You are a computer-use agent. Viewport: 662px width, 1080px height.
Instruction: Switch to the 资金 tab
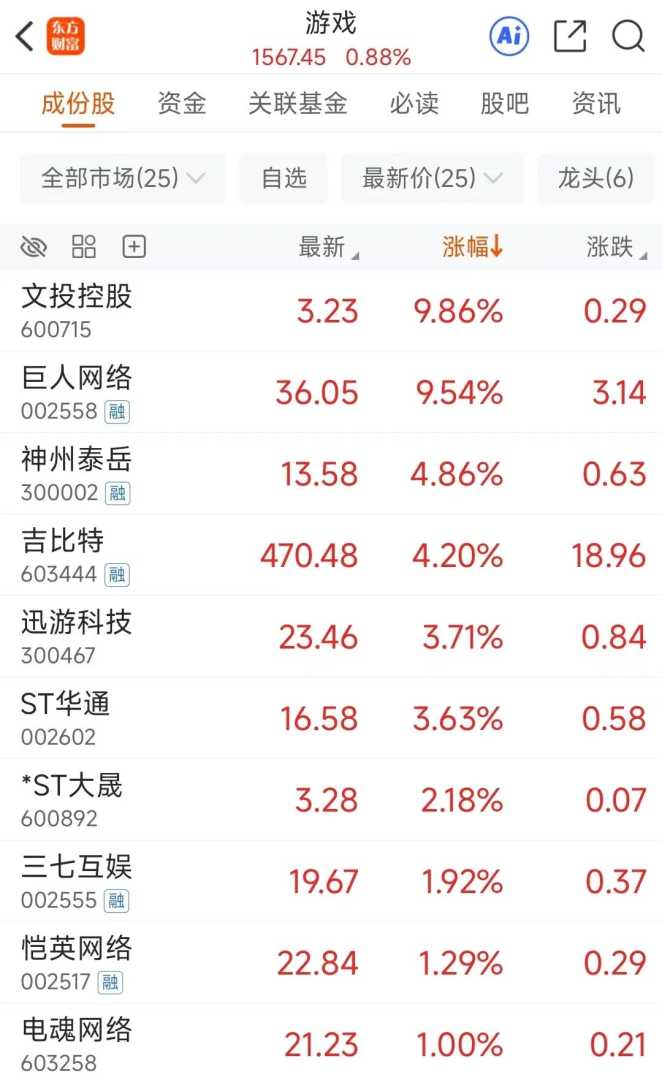coord(182,103)
